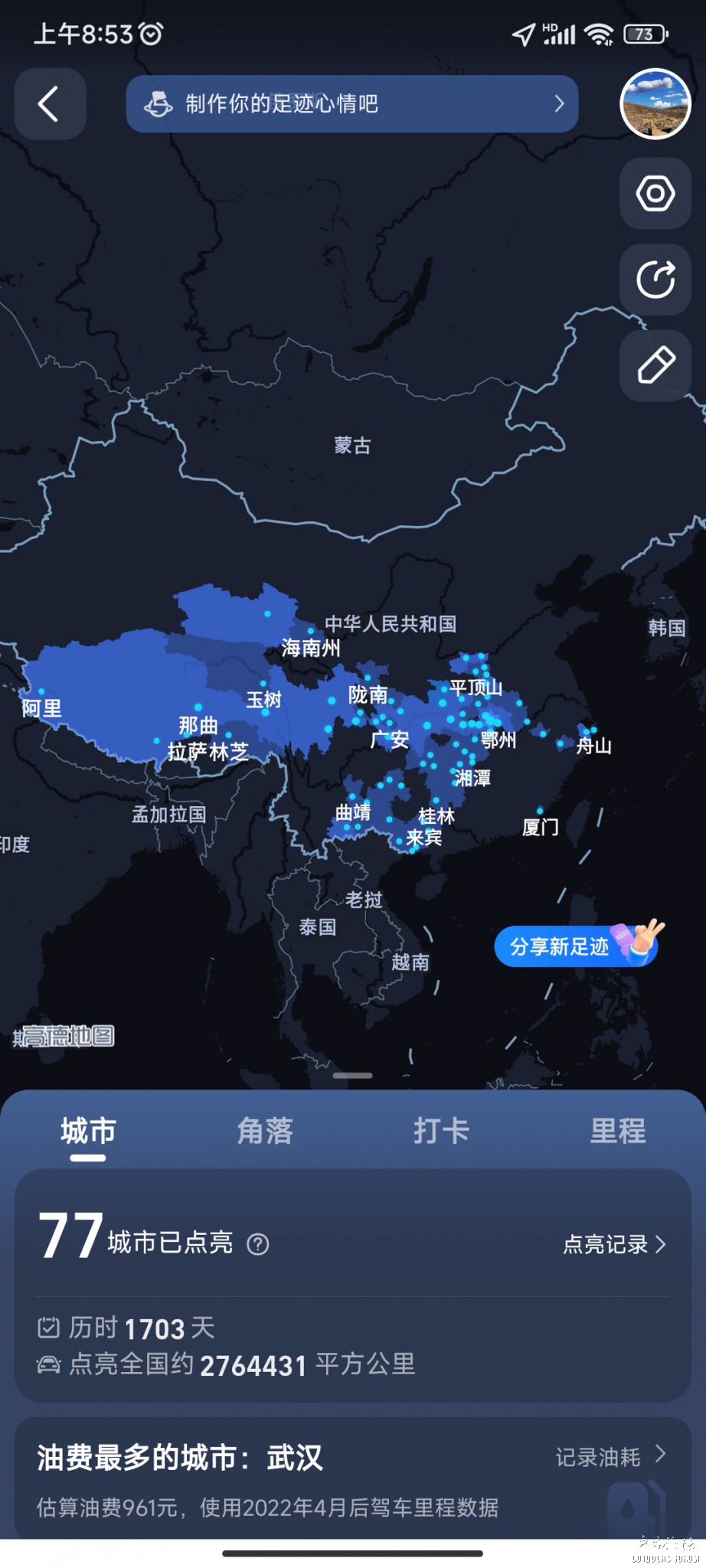This screenshot has width=706, height=1568.
Task: Tap the pencil edit icon
Action: (655, 365)
